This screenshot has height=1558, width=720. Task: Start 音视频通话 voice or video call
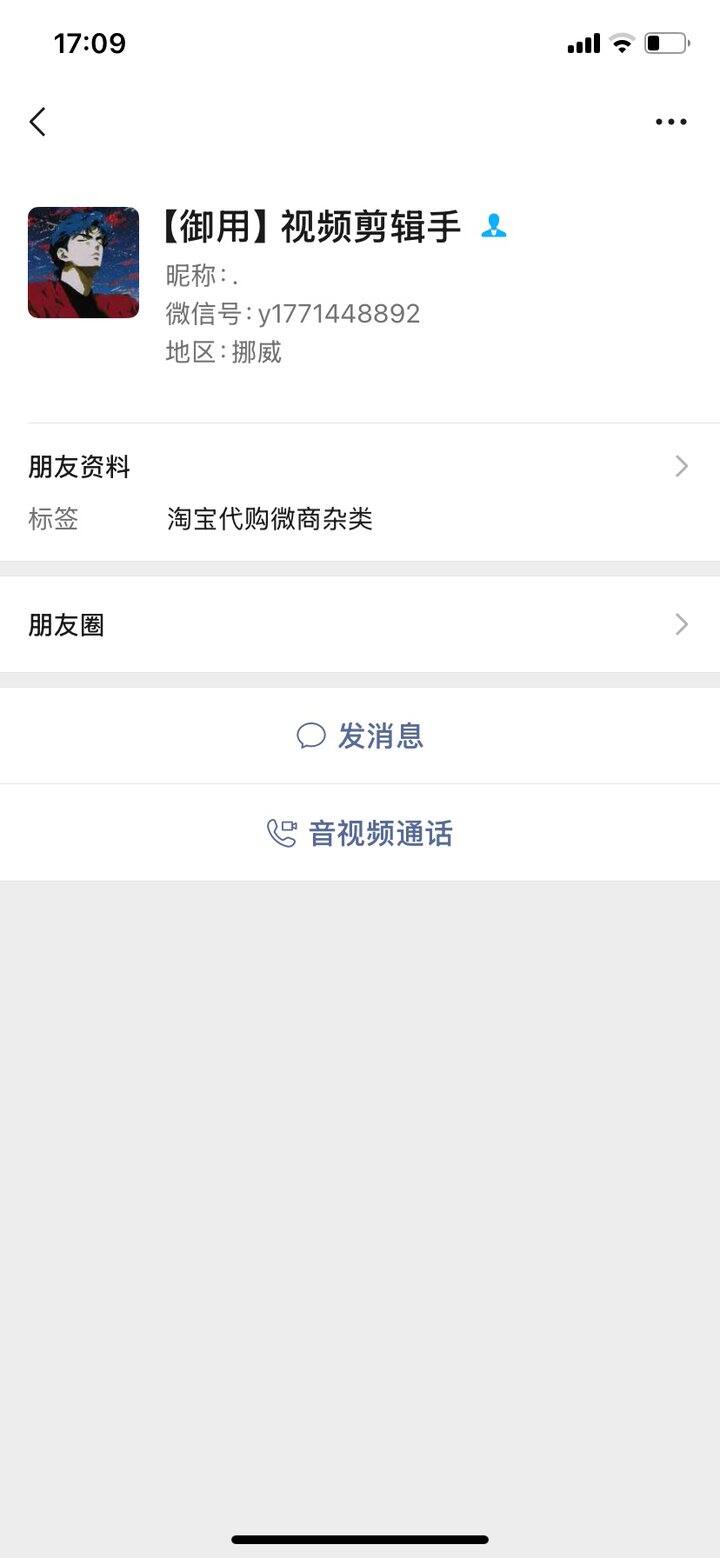[360, 833]
